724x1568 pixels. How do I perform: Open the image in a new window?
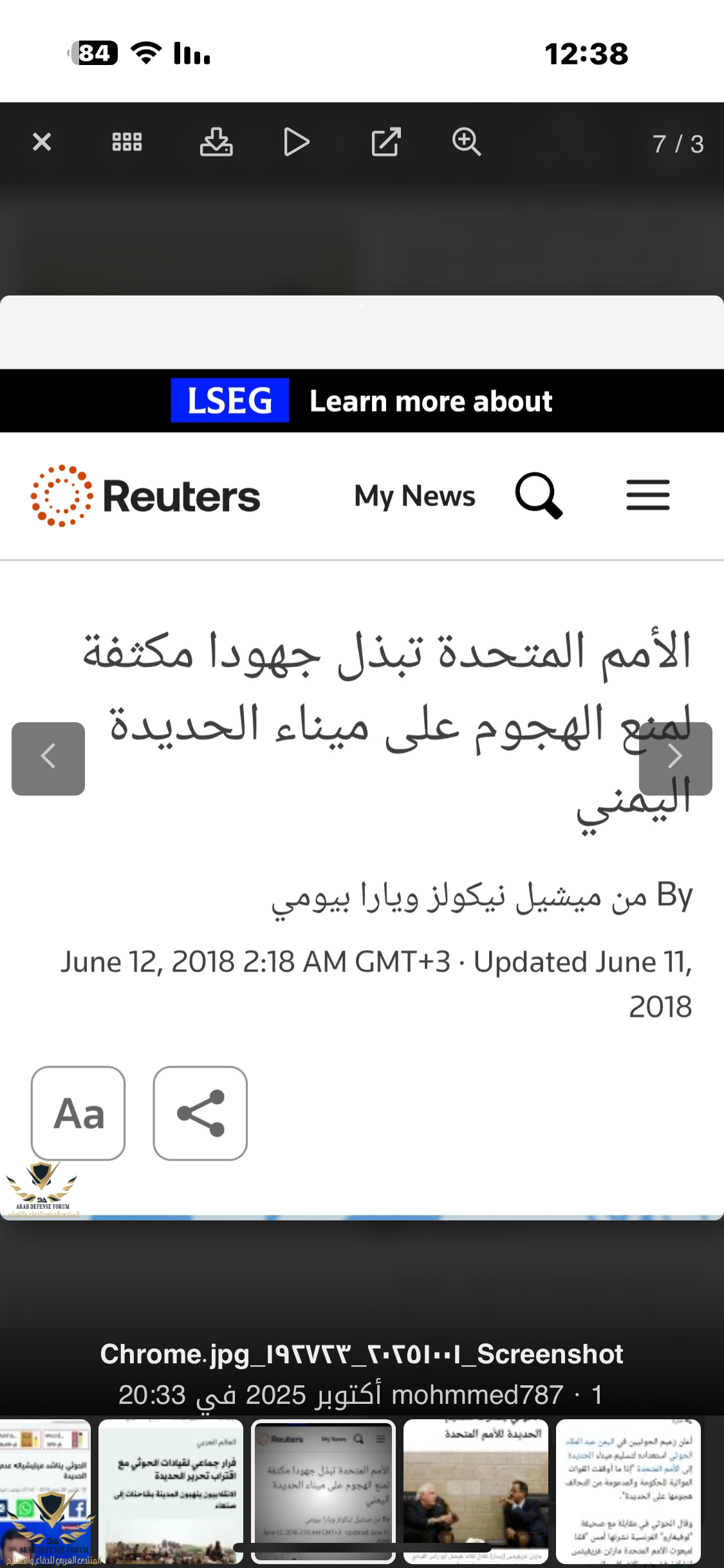pos(386,142)
